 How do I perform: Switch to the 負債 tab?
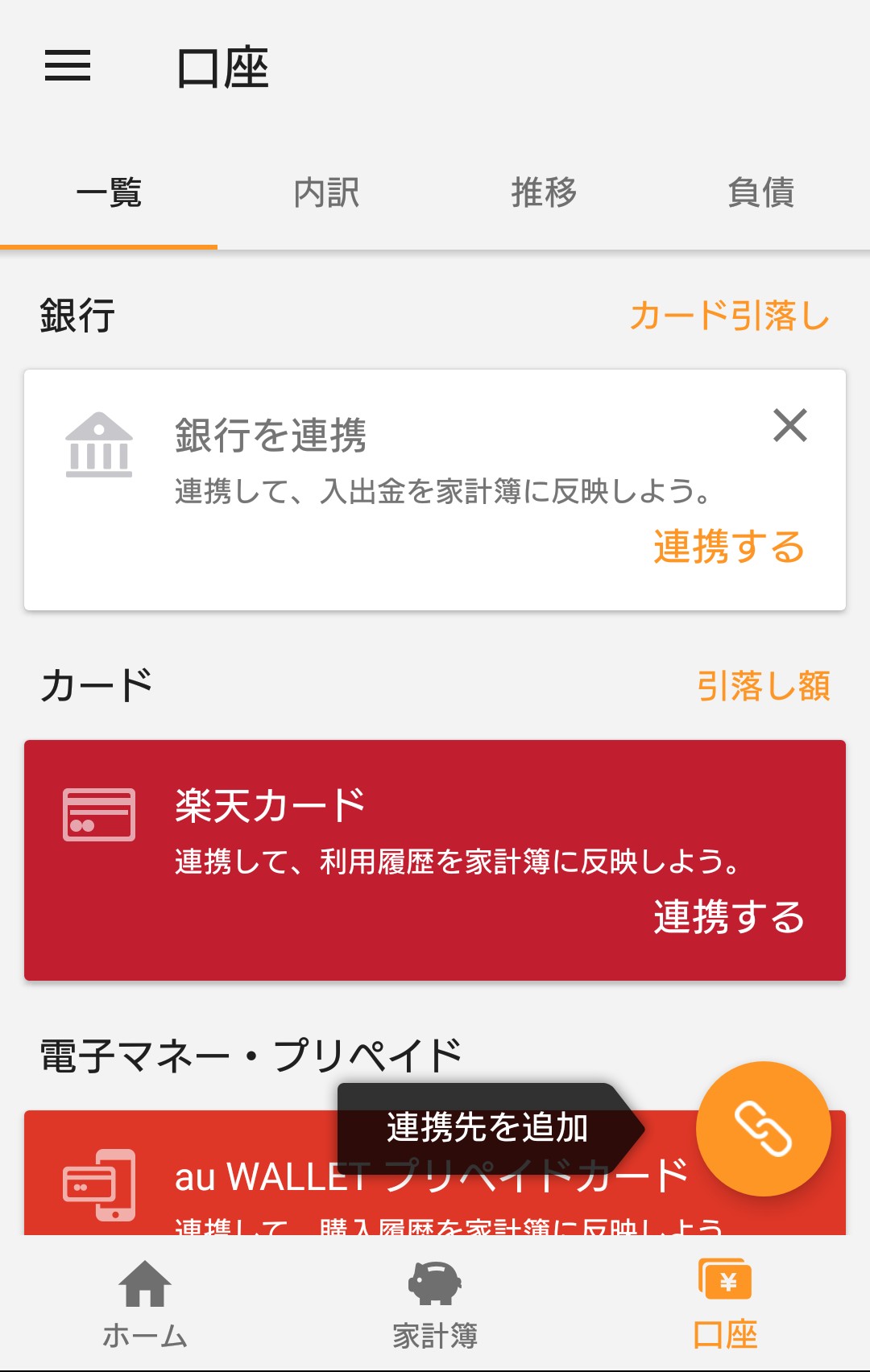(760, 193)
